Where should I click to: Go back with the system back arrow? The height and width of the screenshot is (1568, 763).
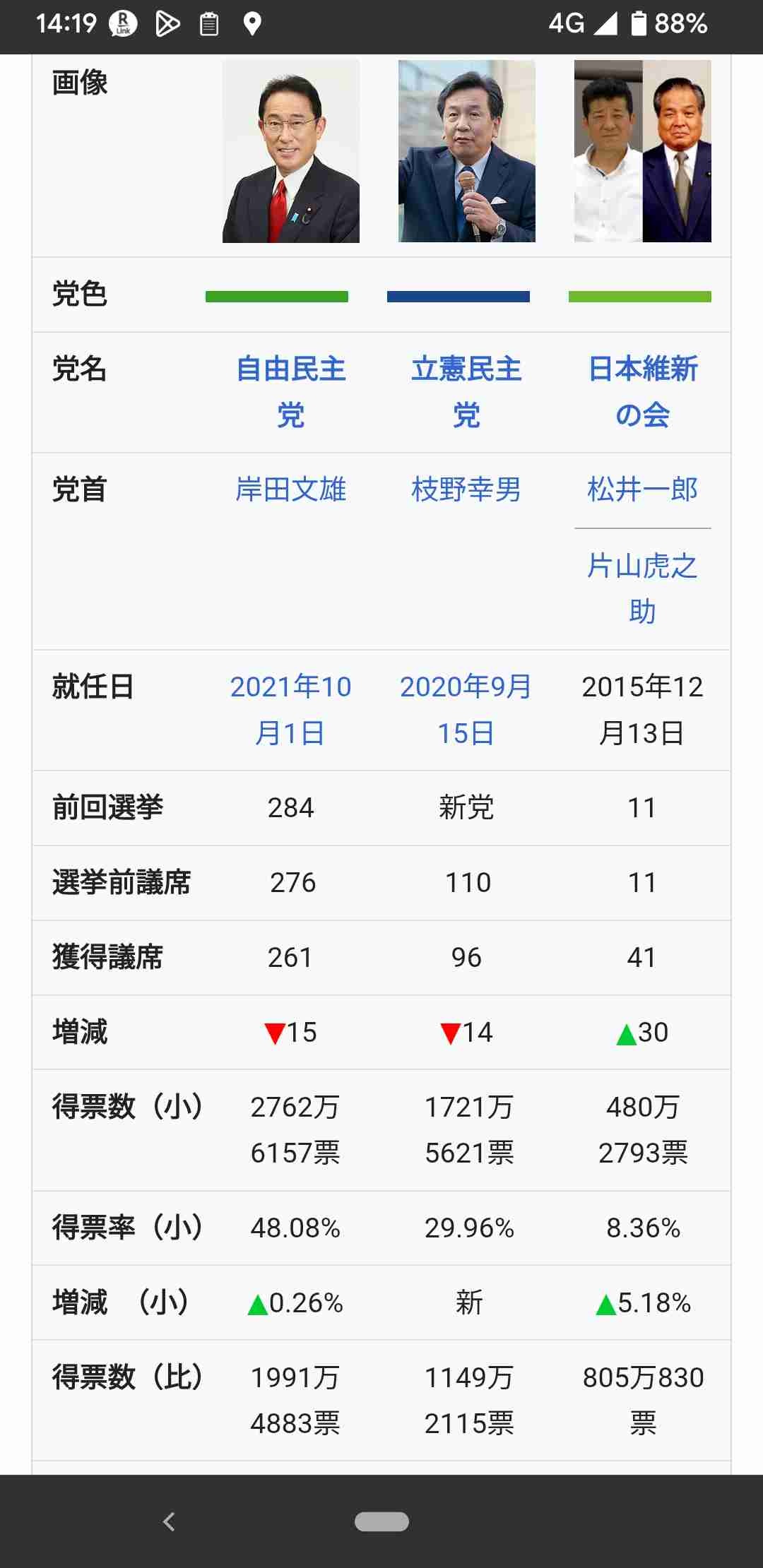point(169,1521)
